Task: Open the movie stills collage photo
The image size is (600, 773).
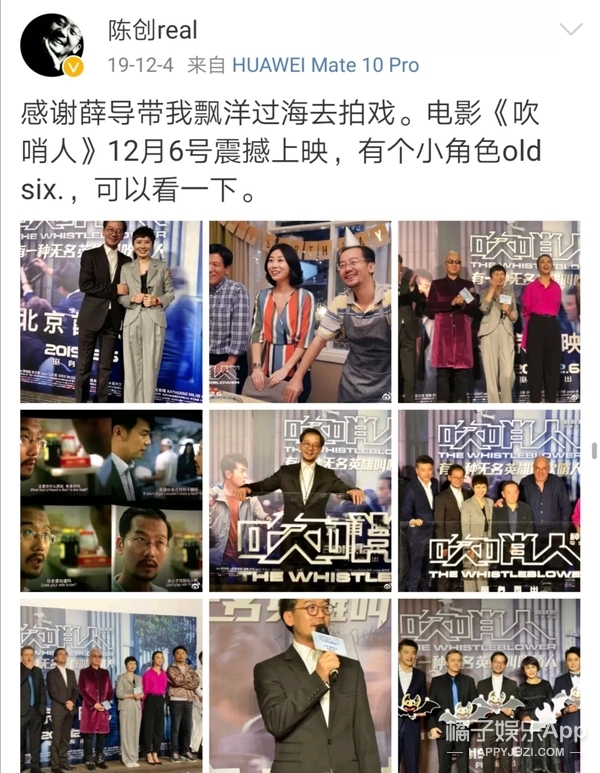Action: tap(111, 500)
